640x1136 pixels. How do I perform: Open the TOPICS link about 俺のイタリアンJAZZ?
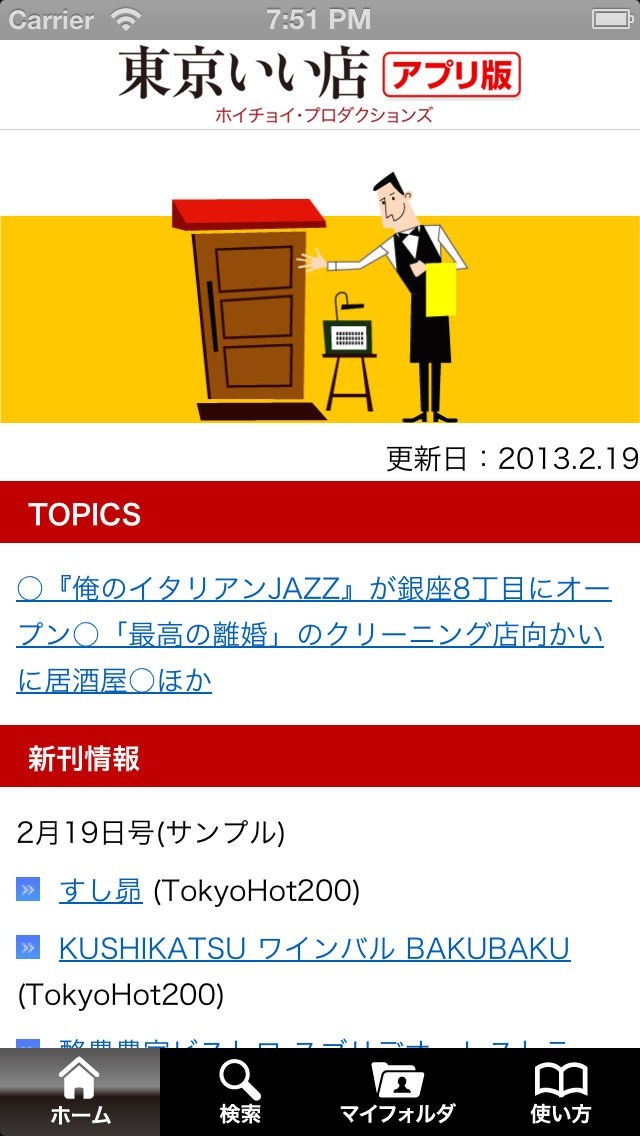pyautogui.click(x=312, y=635)
